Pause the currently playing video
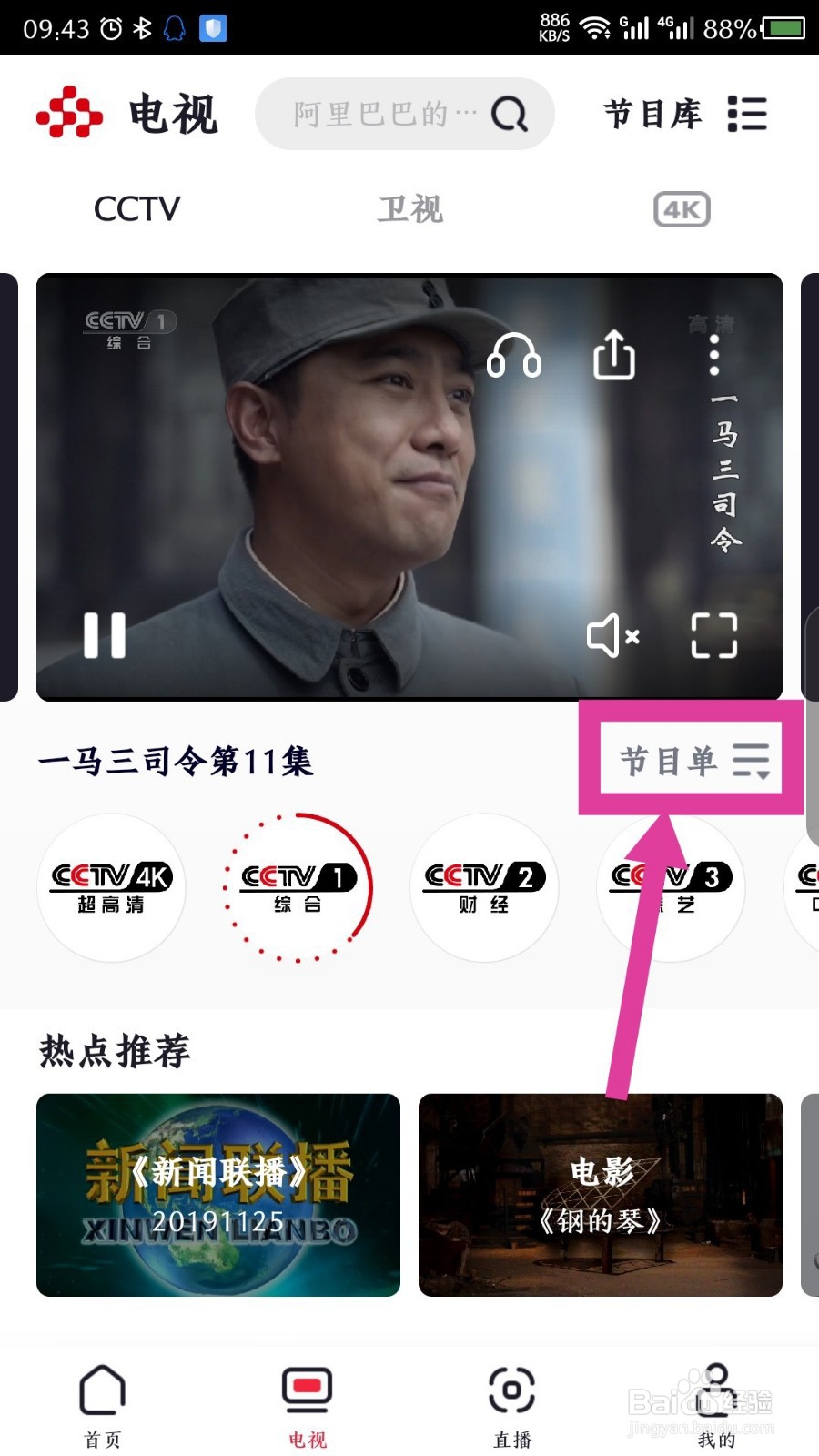This screenshot has width=819, height=1456. pos(107,637)
